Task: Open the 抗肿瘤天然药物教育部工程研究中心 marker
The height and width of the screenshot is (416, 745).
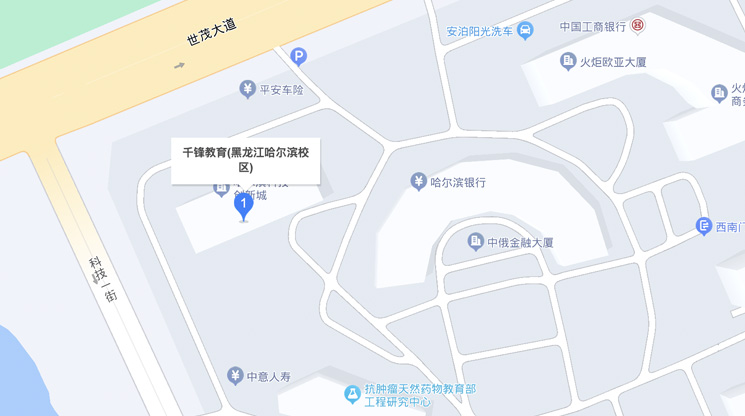Action: [x=352, y=395]
